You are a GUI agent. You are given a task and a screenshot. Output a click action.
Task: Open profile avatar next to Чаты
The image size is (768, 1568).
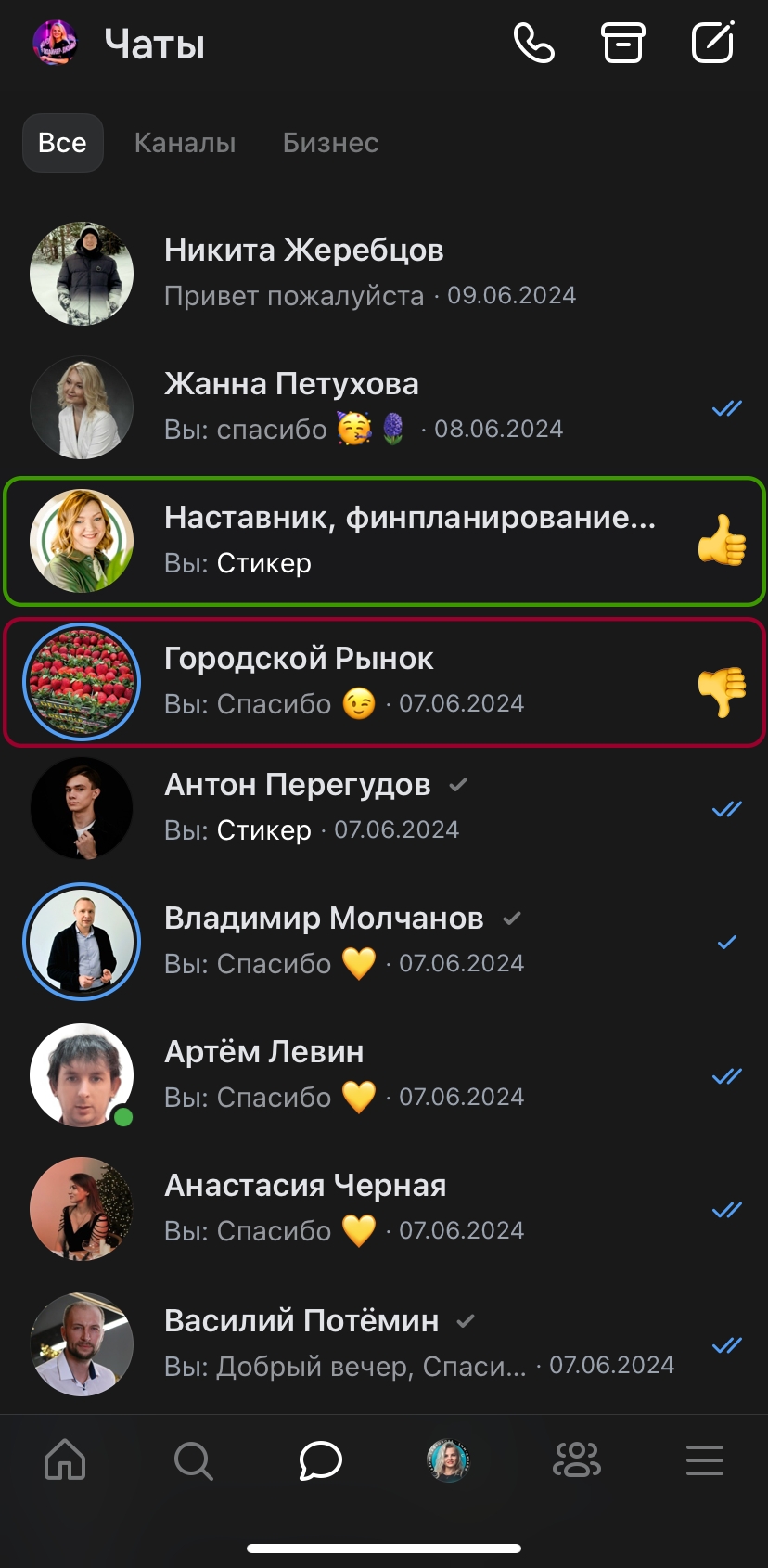click(x=55, y=43)
